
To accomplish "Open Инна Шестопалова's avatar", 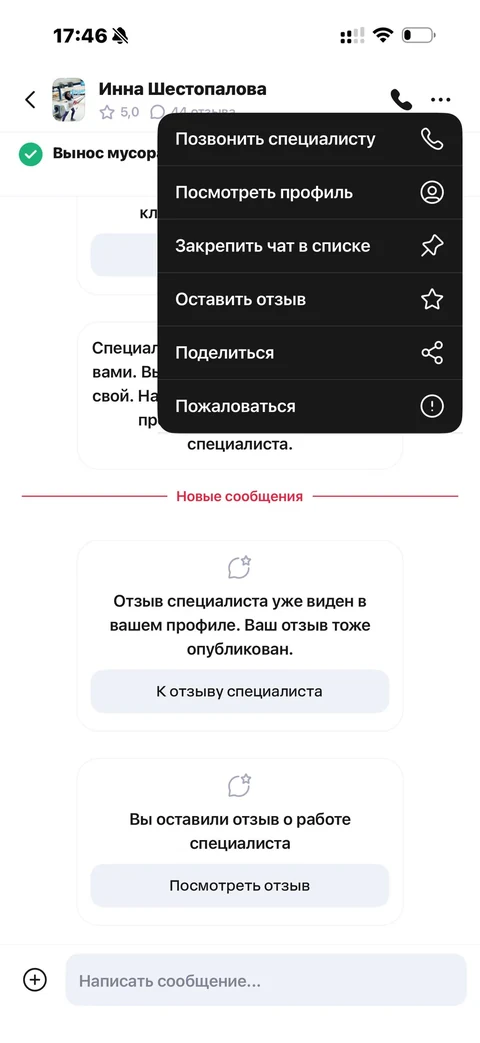I will (68, 100).
